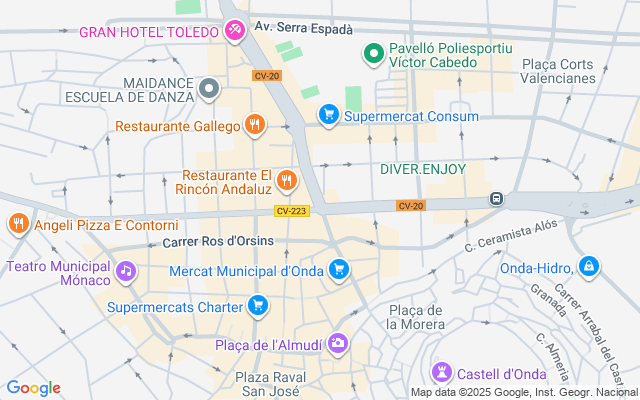Screen dimensions: 640x400
Task: Open the Castell d'Onda marker
Action: 442,373
